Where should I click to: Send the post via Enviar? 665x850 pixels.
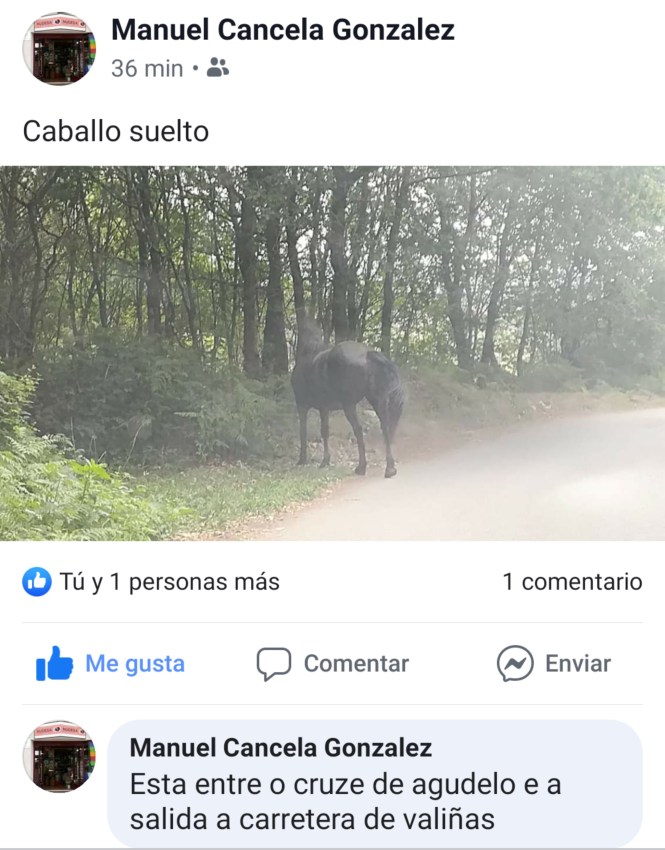(x=554, y=663)
